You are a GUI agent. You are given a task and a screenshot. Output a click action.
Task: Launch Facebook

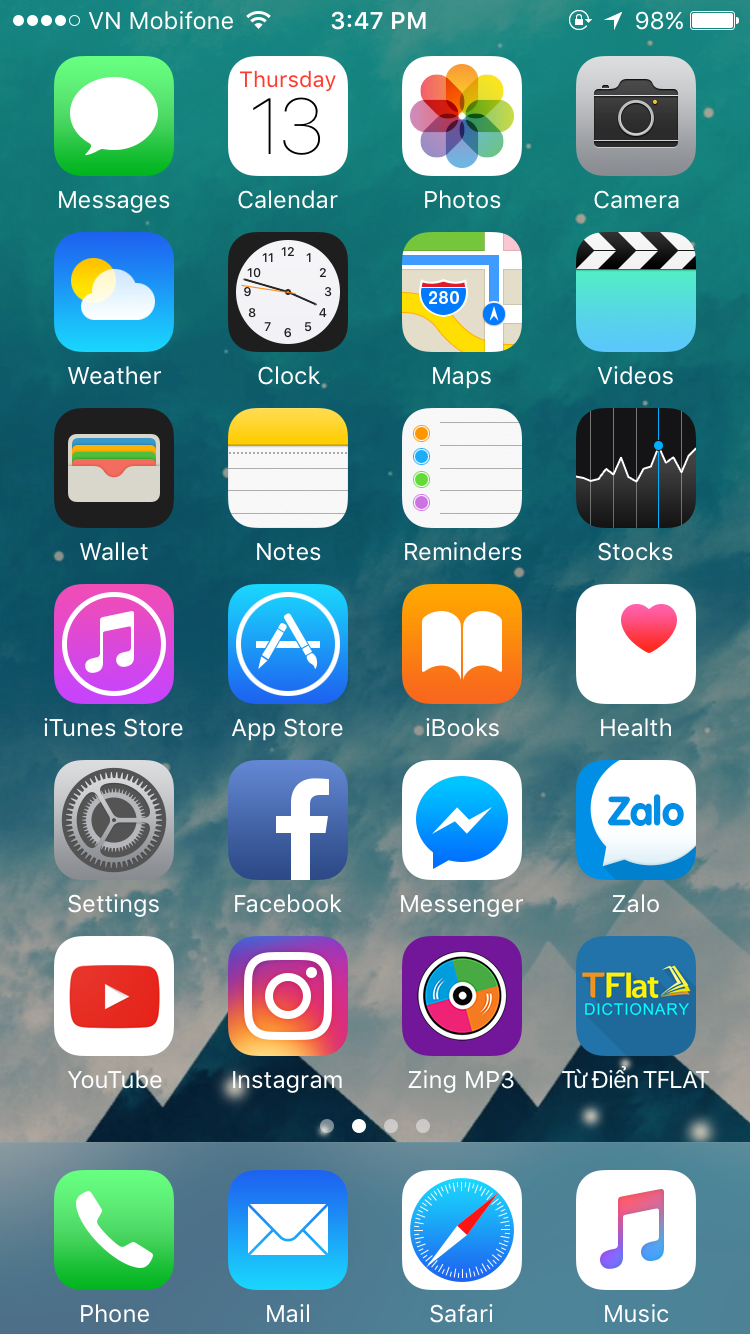[288, 820]
